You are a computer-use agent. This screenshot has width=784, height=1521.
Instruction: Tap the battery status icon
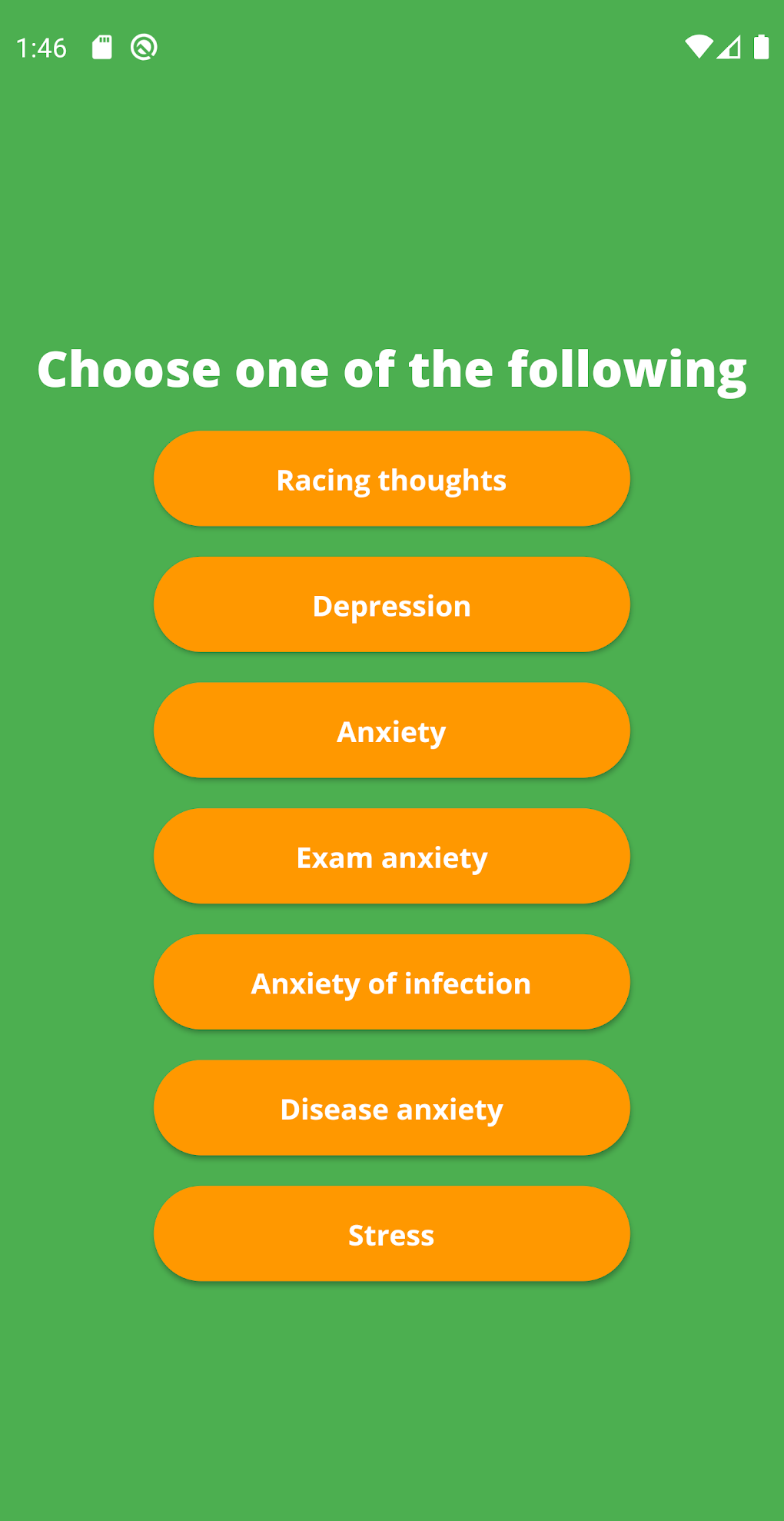click(760, 46)
